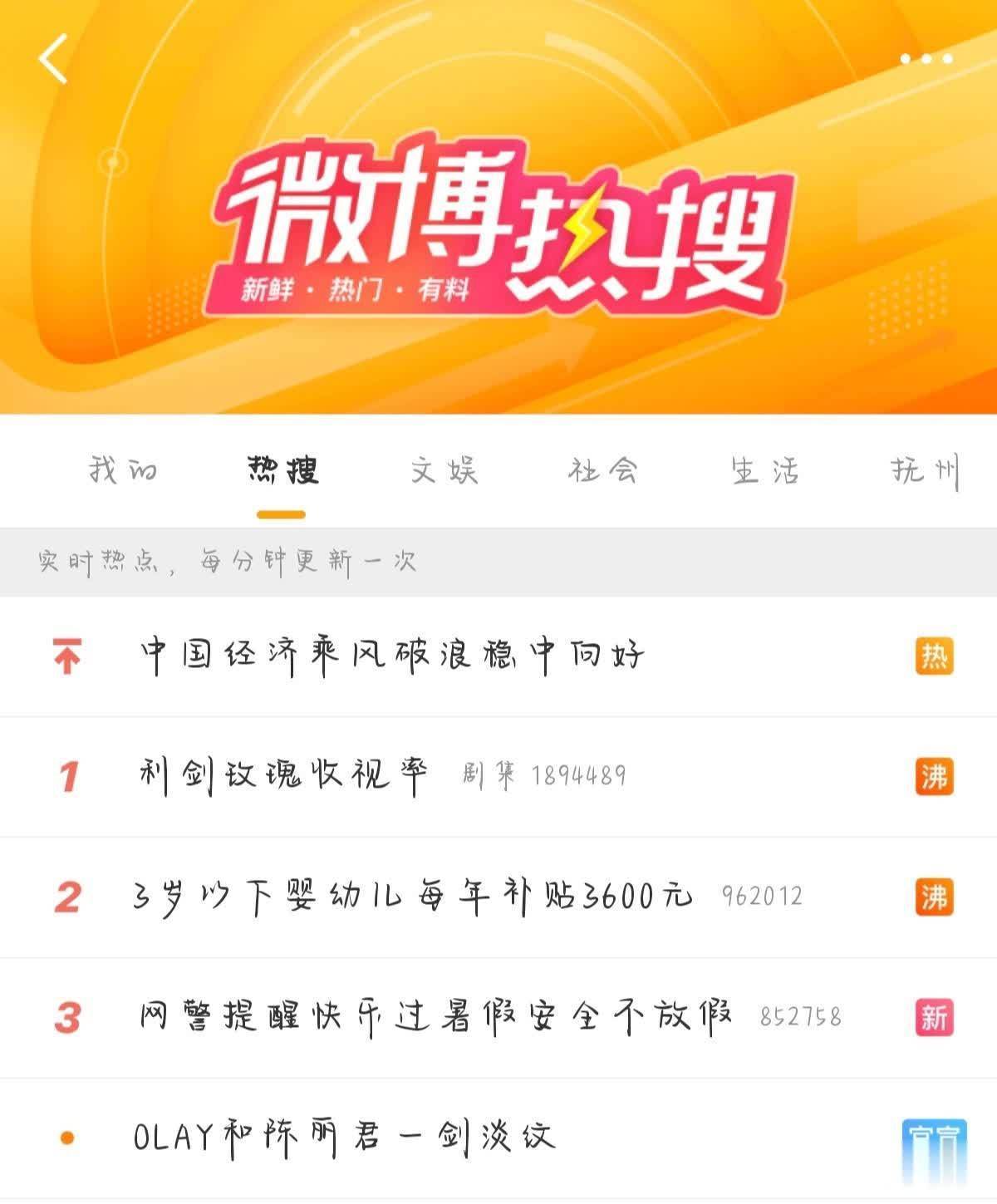Open the 社会 tab
The width and height of the screenshot is (997, 1204).
point(603,470)
